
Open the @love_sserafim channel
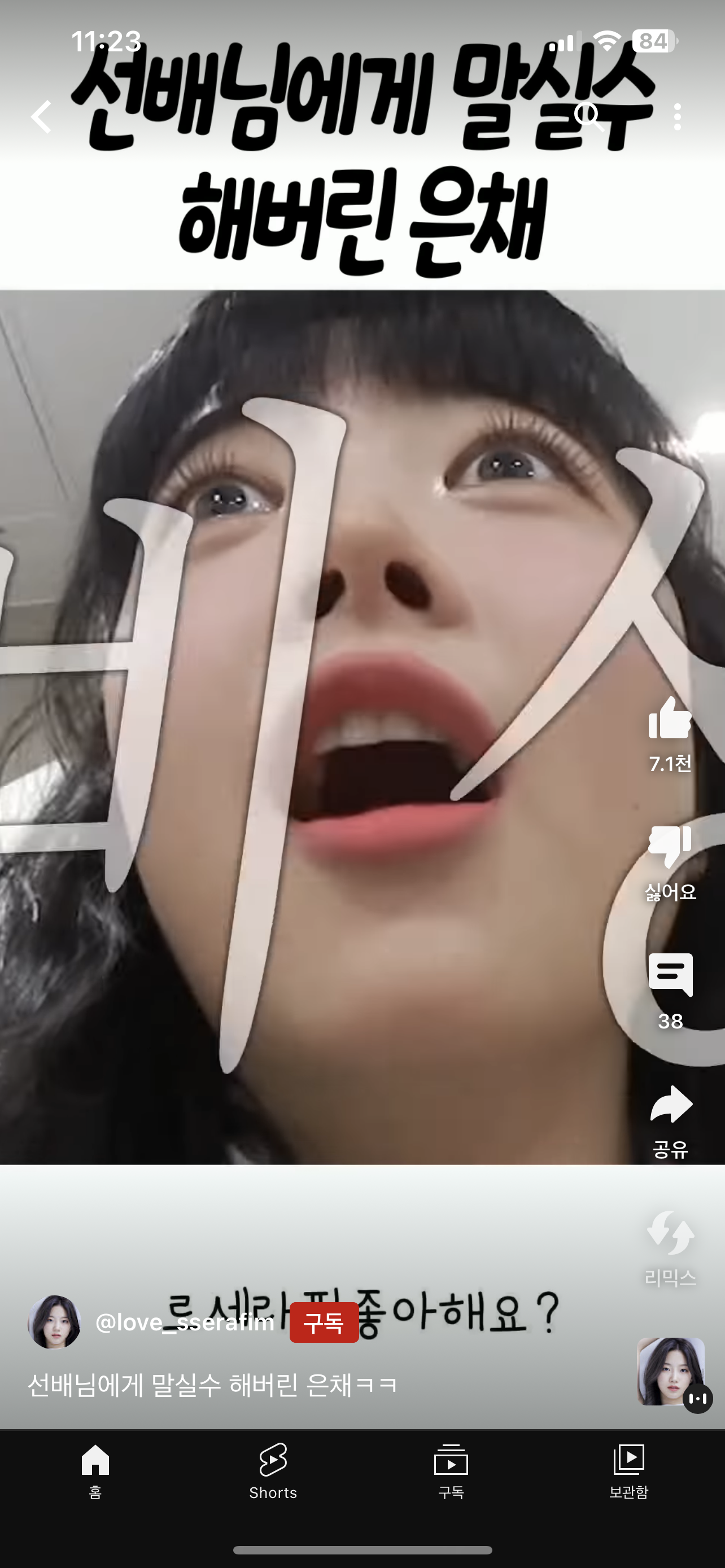(185, 1322)
